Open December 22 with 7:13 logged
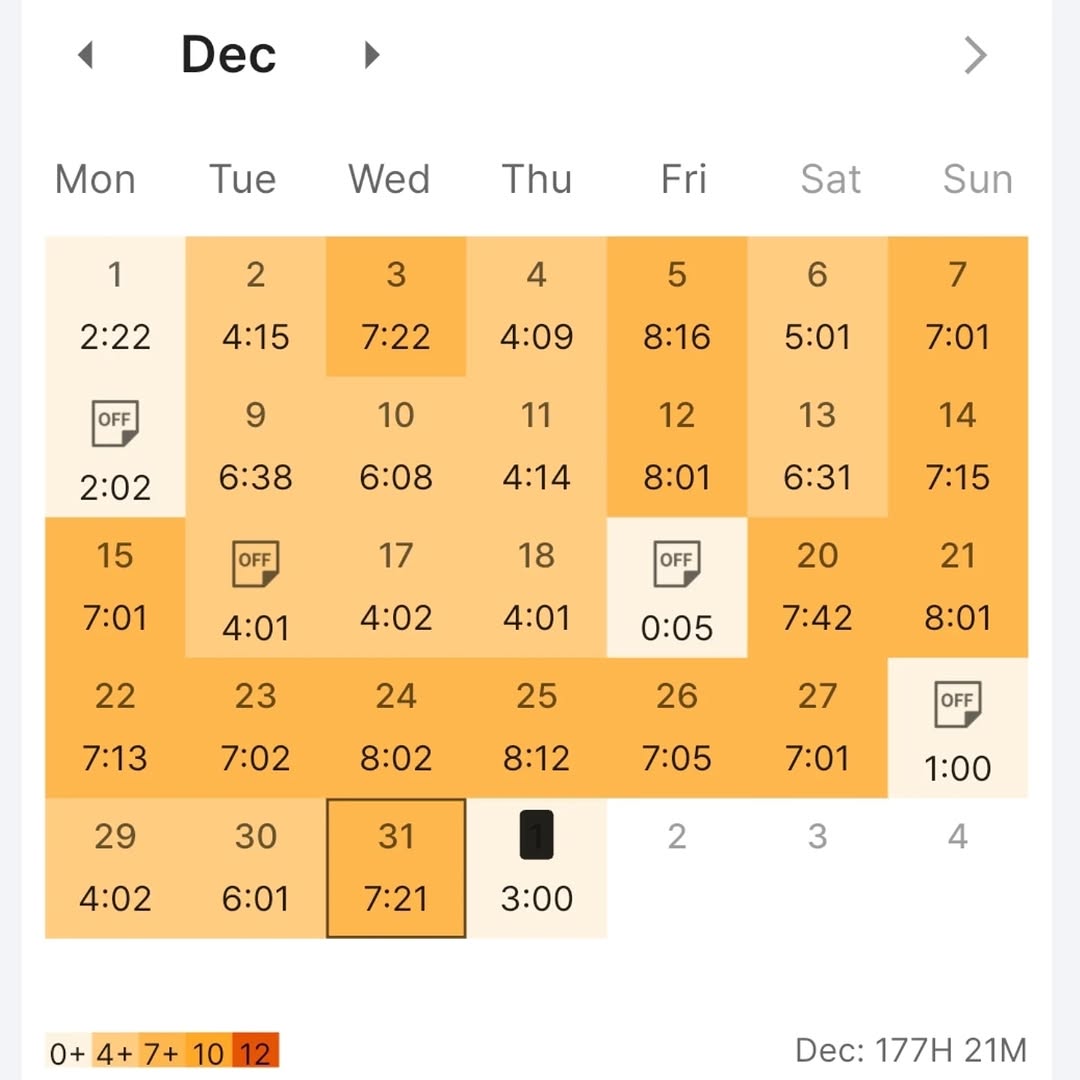1080x1080 pixels. point(115,728)
